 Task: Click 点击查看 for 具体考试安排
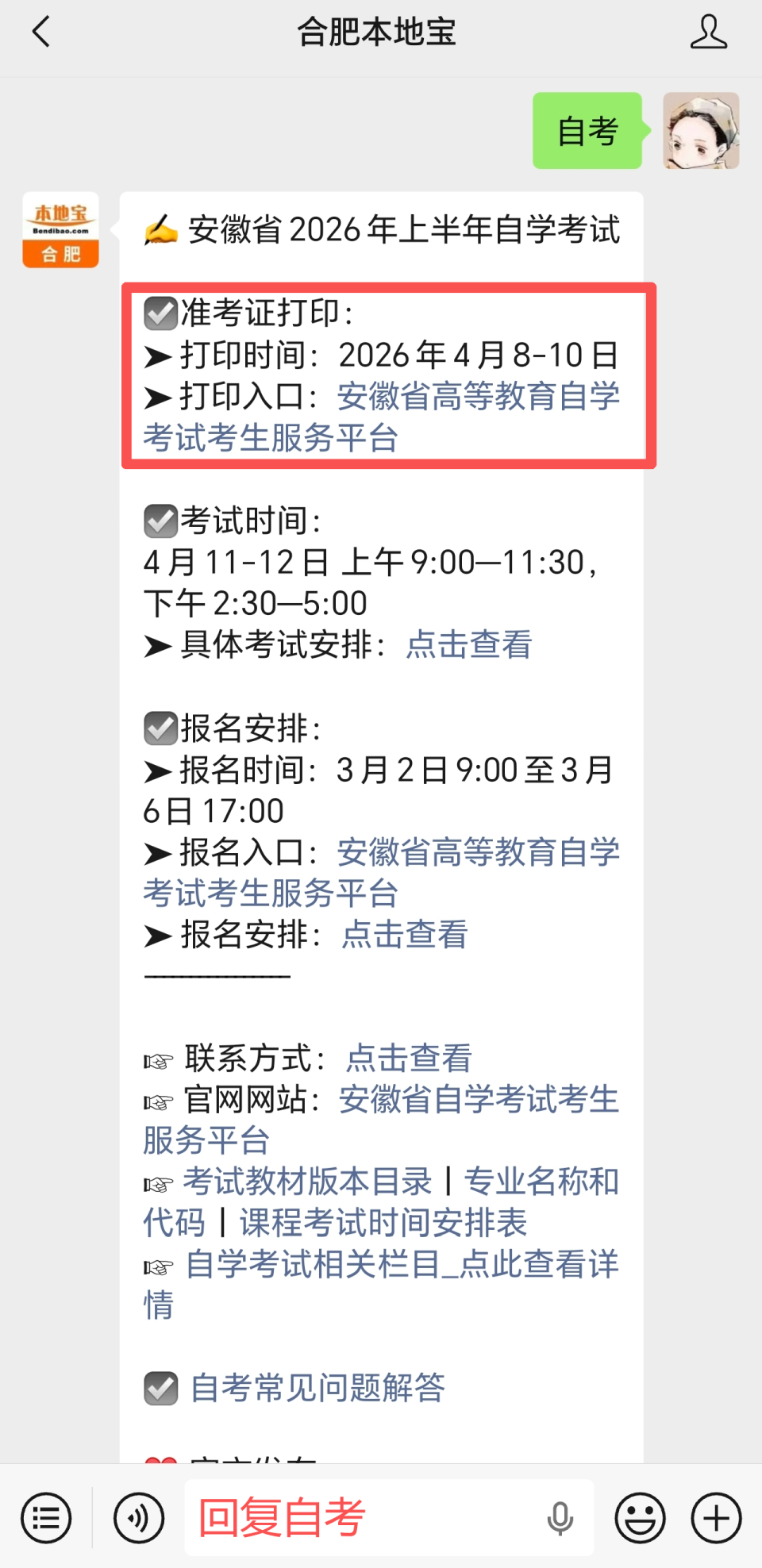468,645
